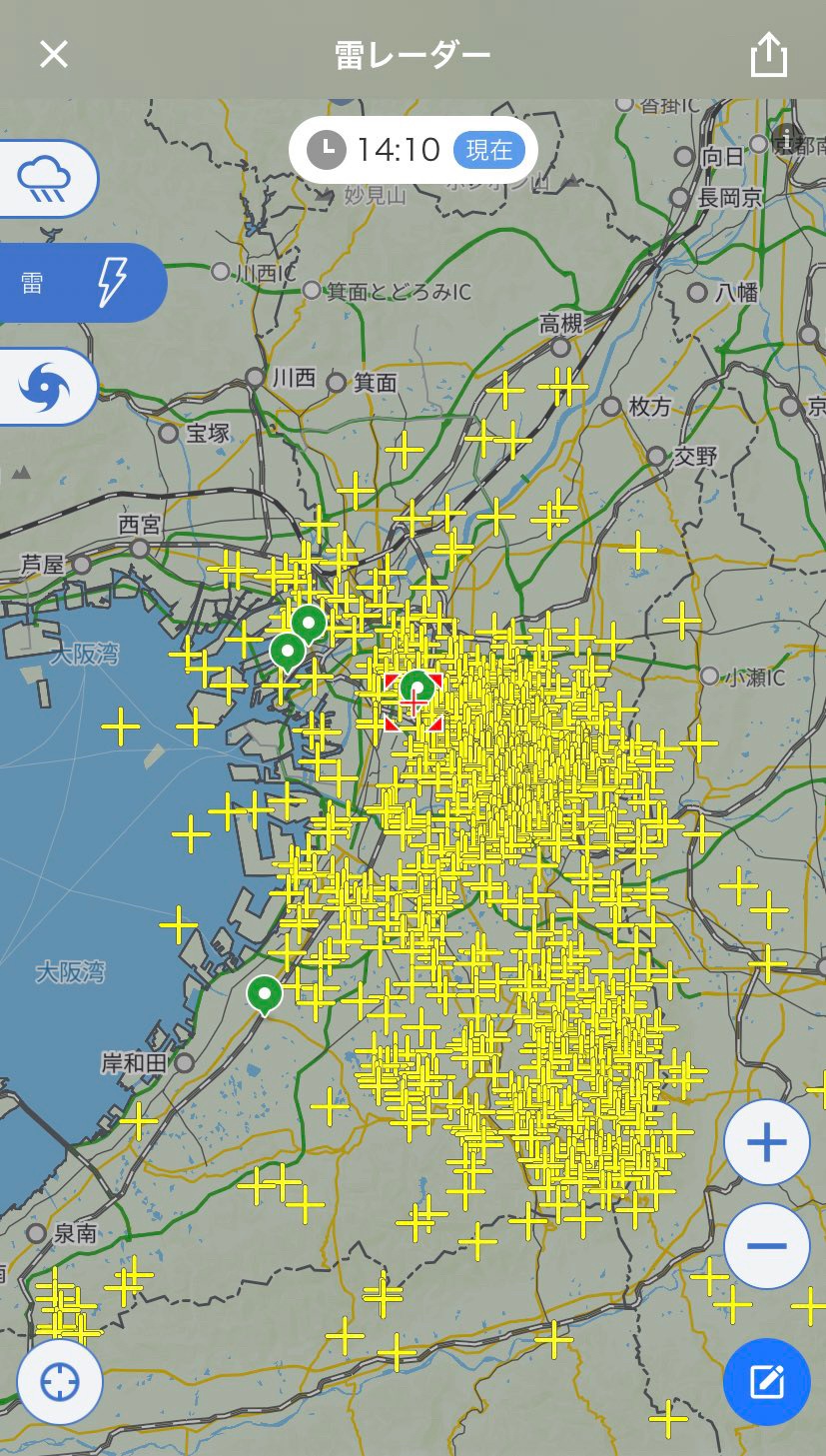Switch to the rain radar layer

pyautogui.click(x=46, y=180)
